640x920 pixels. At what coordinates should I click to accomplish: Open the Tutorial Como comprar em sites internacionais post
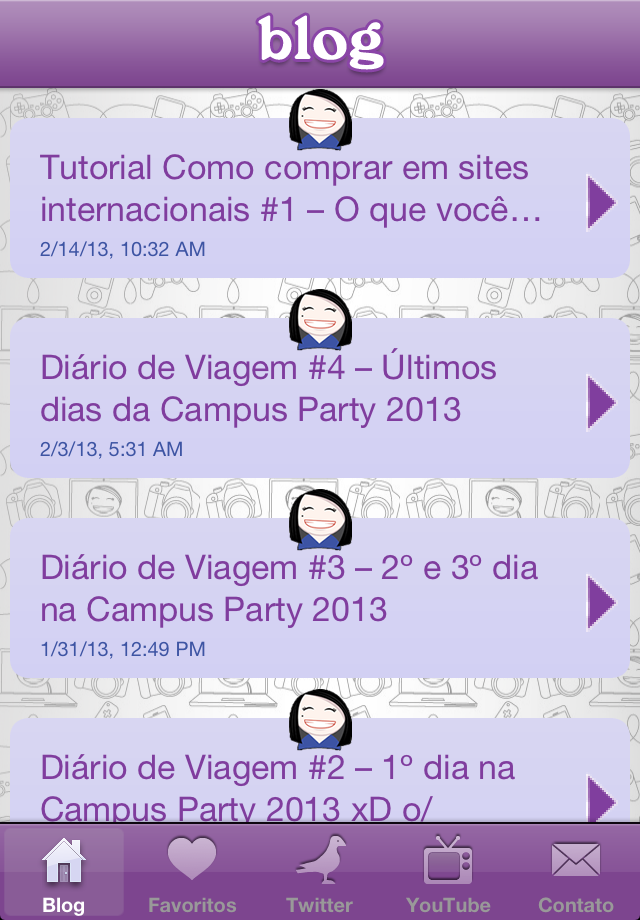pyautogui.click(x=300, y=200)
